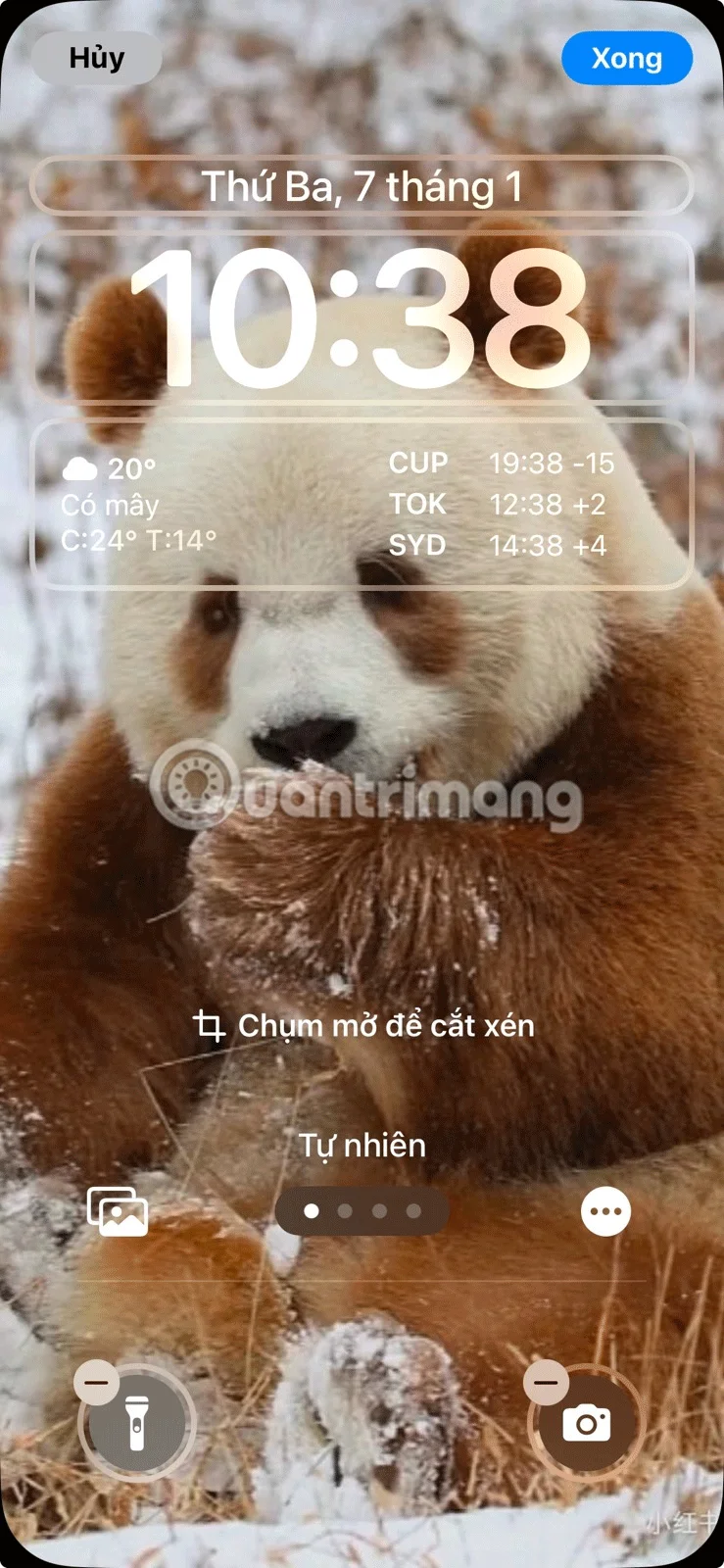Edit the date widget Thứ Ba, 7 tháng 1
This screenshot has height=1568, width=724.
[x=362, y=185]
